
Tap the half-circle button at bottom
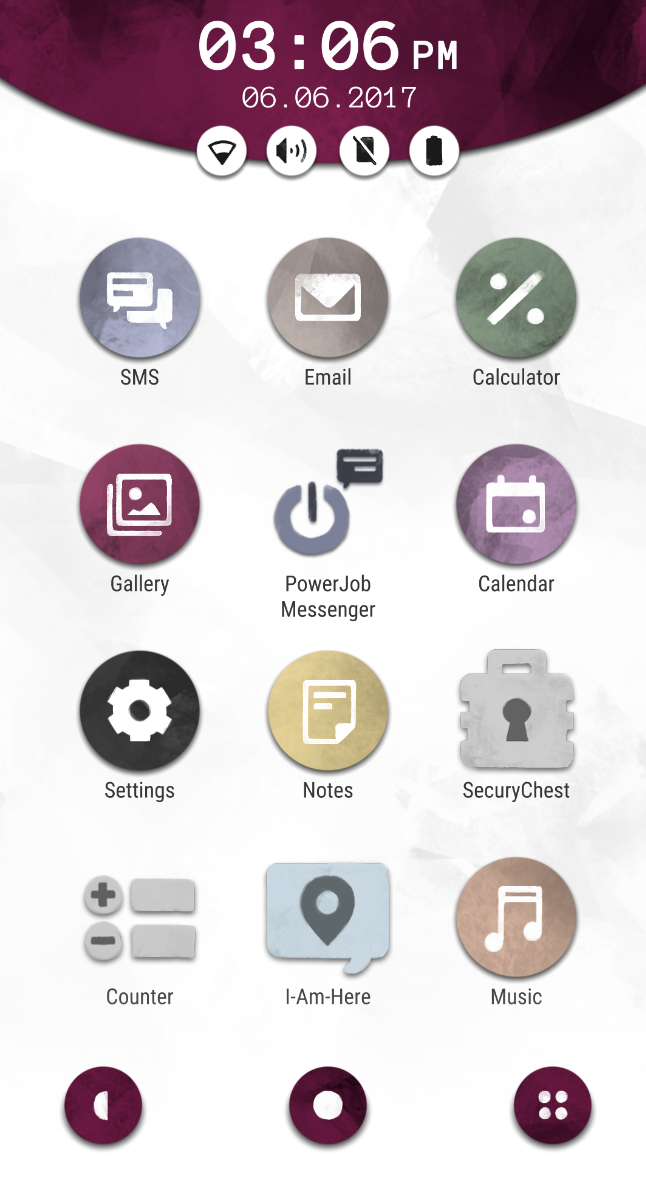click(x=103, y=1105)
